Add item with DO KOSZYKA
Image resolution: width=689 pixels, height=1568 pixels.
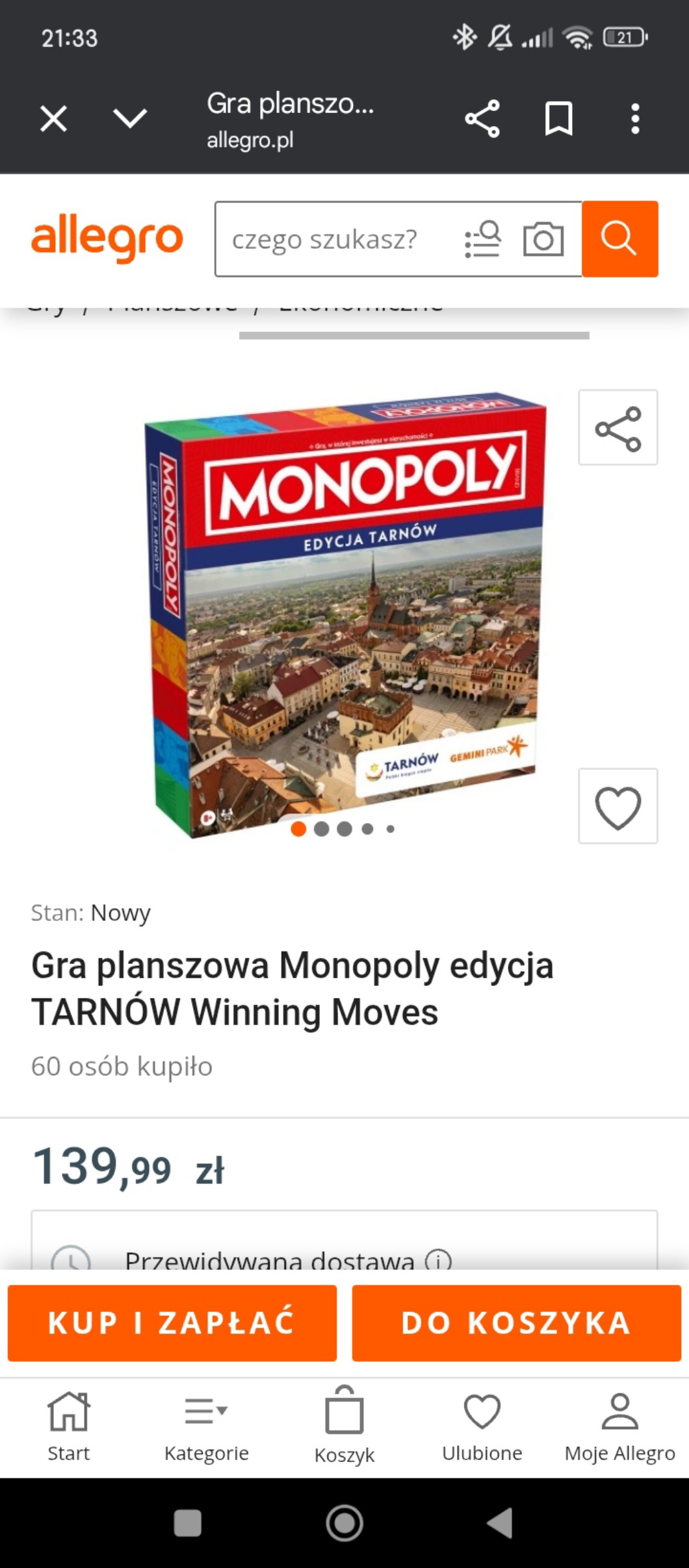point(516,1323)
